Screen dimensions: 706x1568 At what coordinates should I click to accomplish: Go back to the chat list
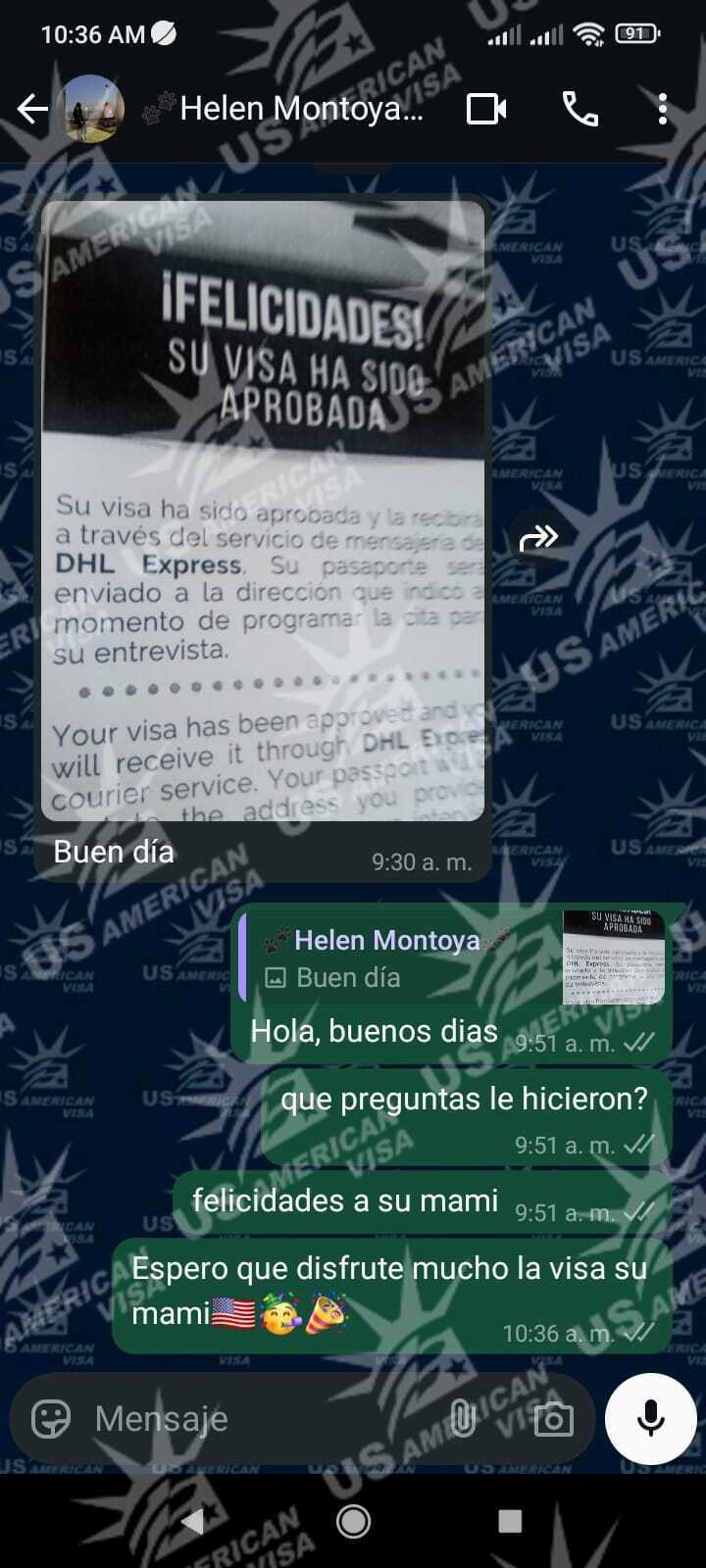(x=32, y=109)
